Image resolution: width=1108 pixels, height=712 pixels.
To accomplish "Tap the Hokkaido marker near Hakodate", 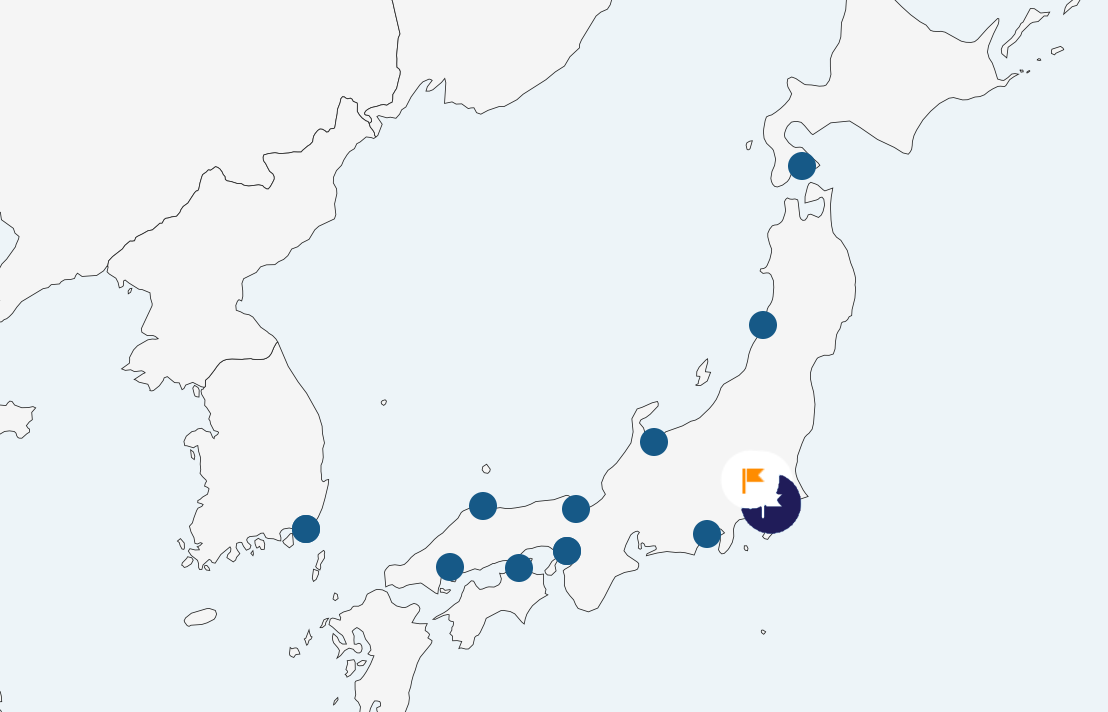I will 802,166.
